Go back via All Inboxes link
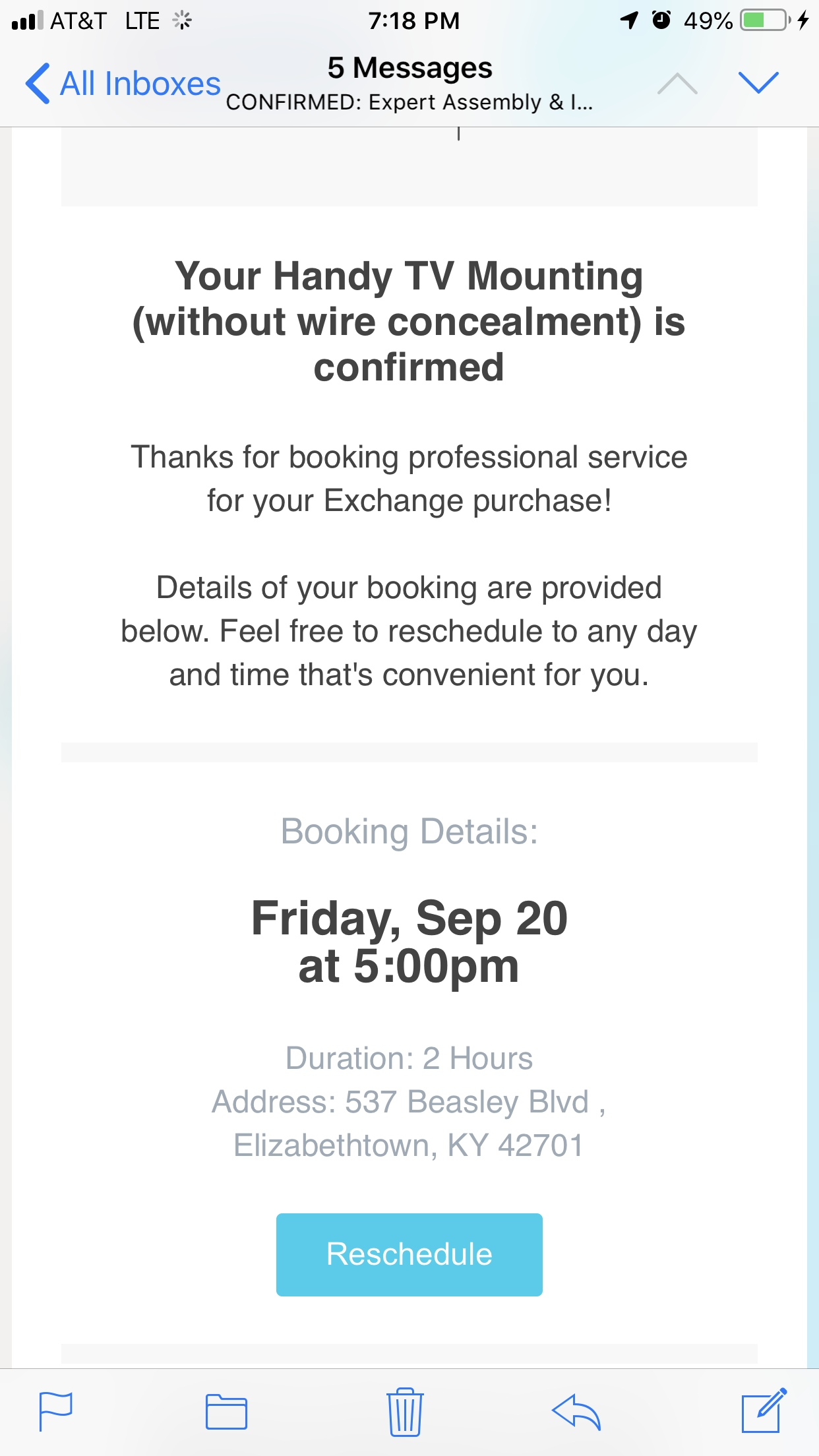The height and width of the screenshot is (1456, 819). pos(125,82)
